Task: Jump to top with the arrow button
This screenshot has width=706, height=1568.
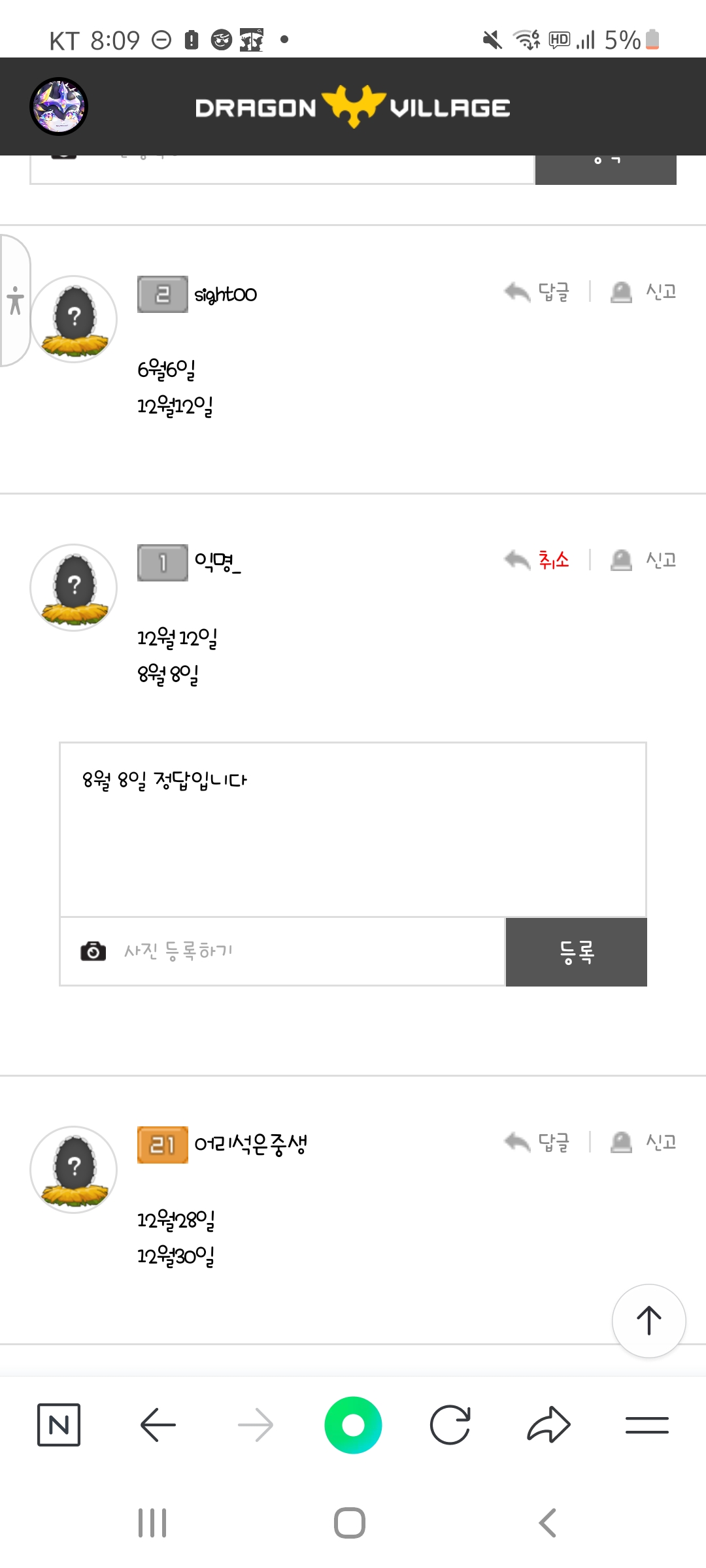Action: (x=648, y=1320)
